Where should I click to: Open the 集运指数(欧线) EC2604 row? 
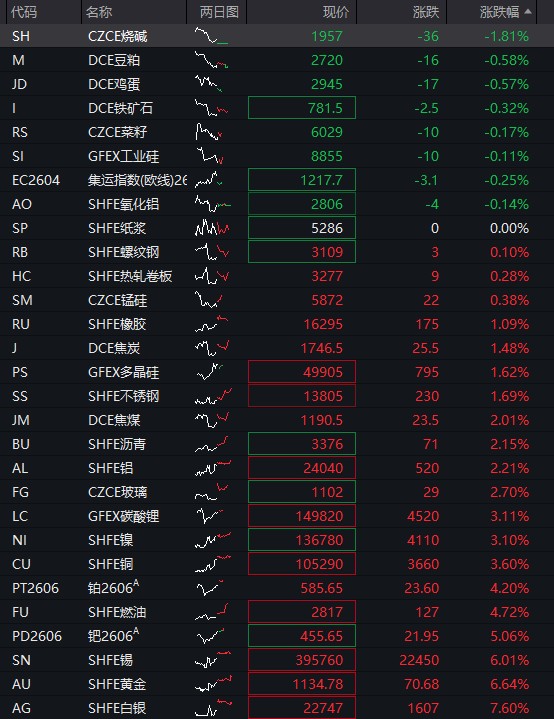click(x=277, y=180)
